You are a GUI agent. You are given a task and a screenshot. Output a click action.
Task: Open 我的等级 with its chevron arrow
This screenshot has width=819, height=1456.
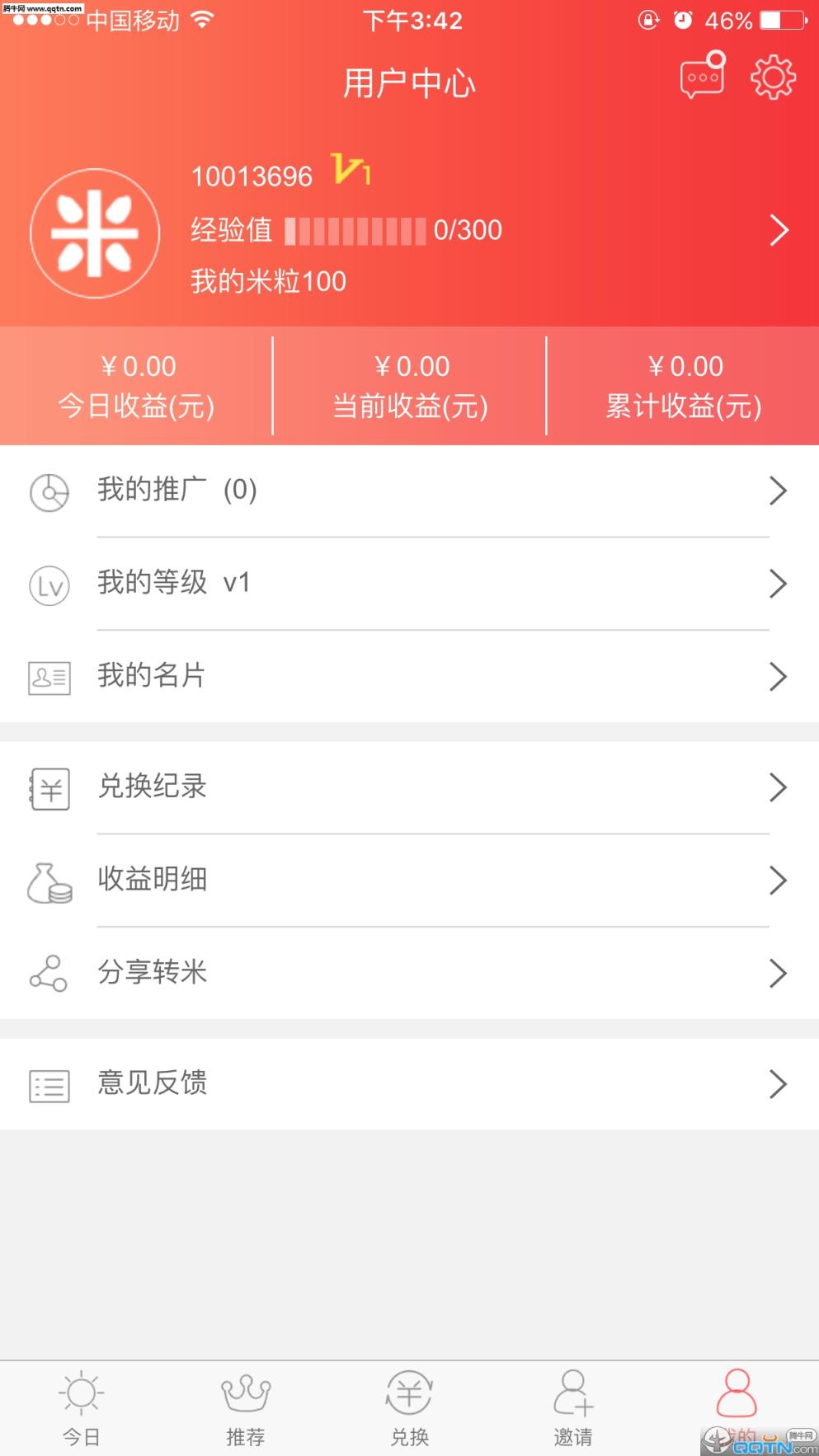(x=779, y=584)
